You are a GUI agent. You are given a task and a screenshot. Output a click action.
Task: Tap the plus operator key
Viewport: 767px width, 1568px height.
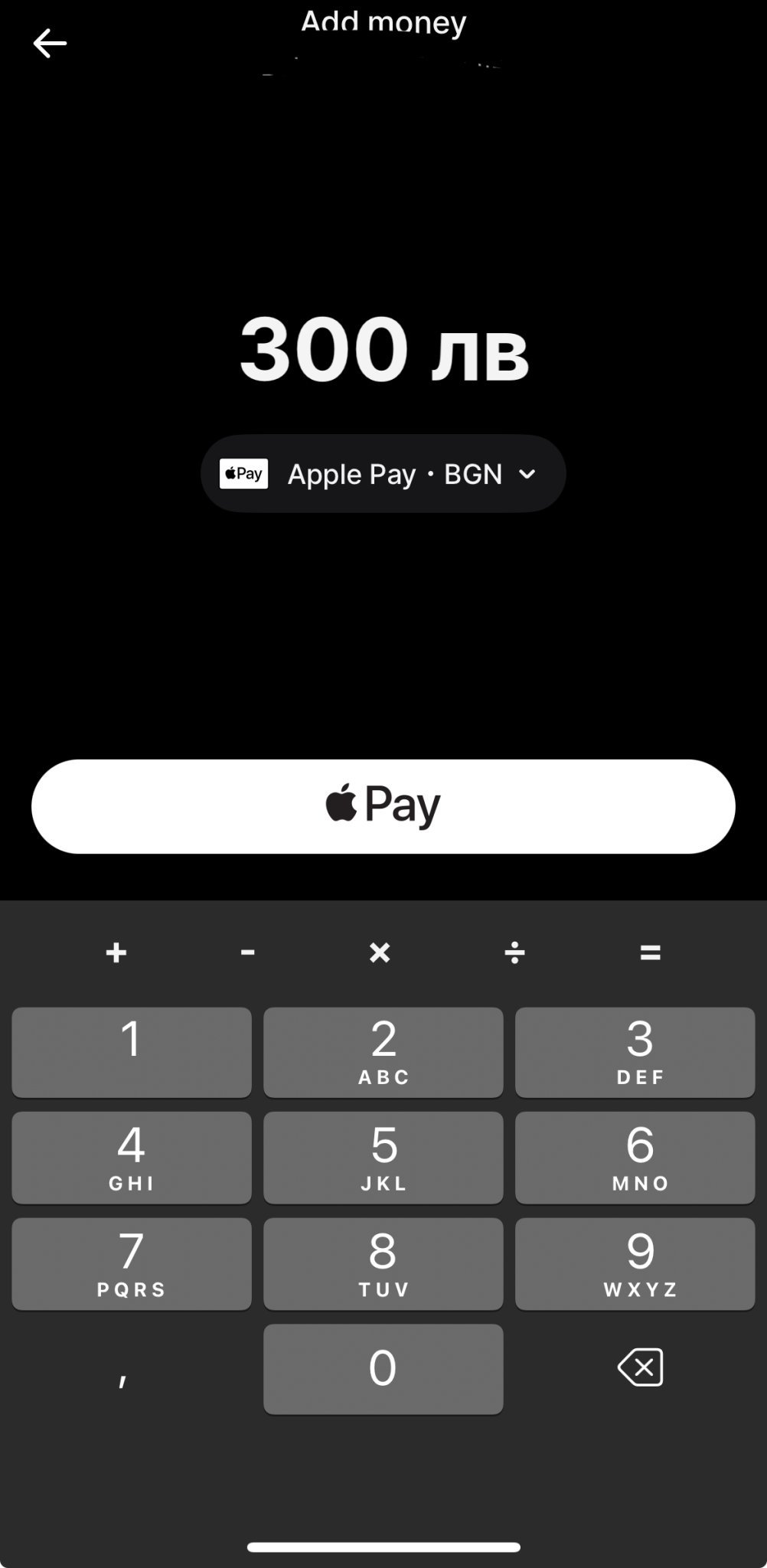(116, 952)
